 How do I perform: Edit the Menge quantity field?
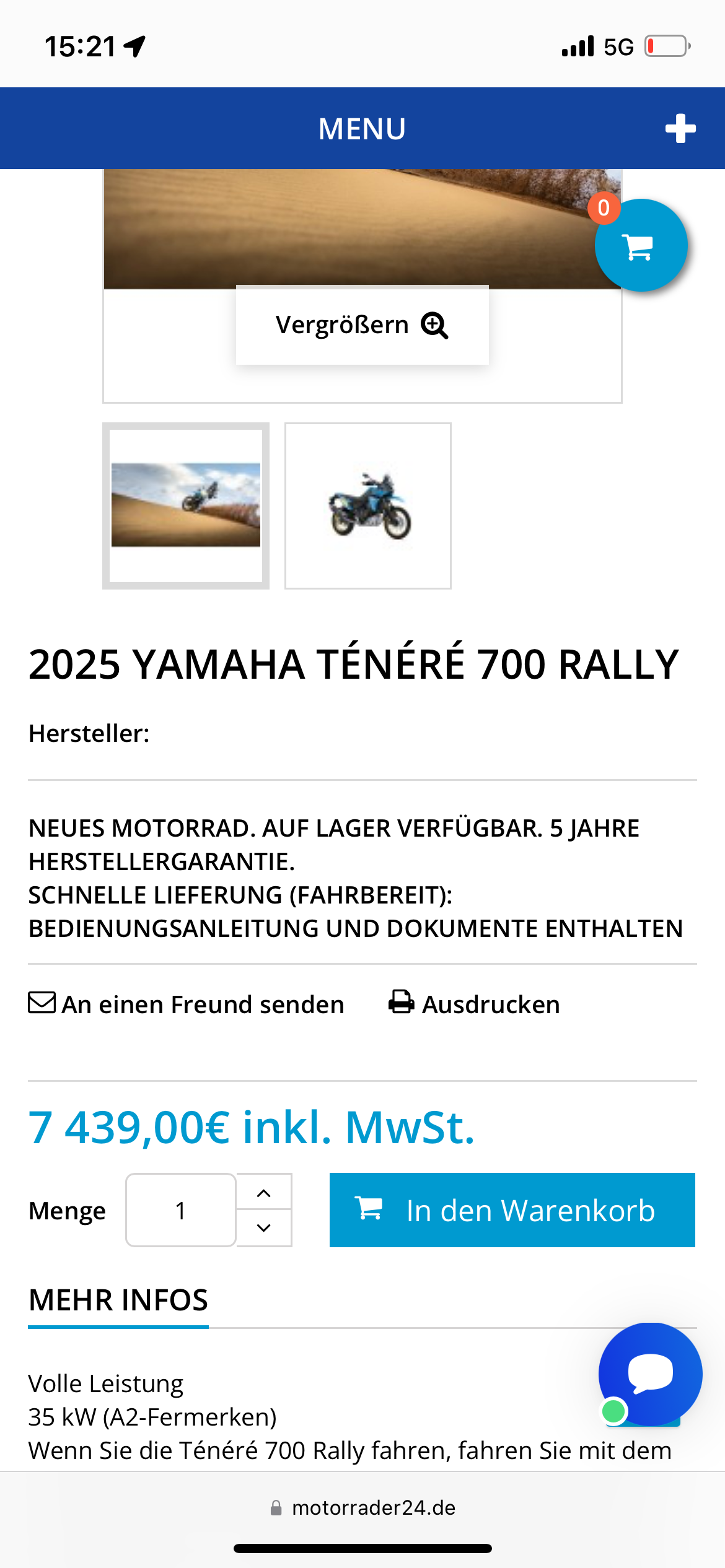point(181,1210)
